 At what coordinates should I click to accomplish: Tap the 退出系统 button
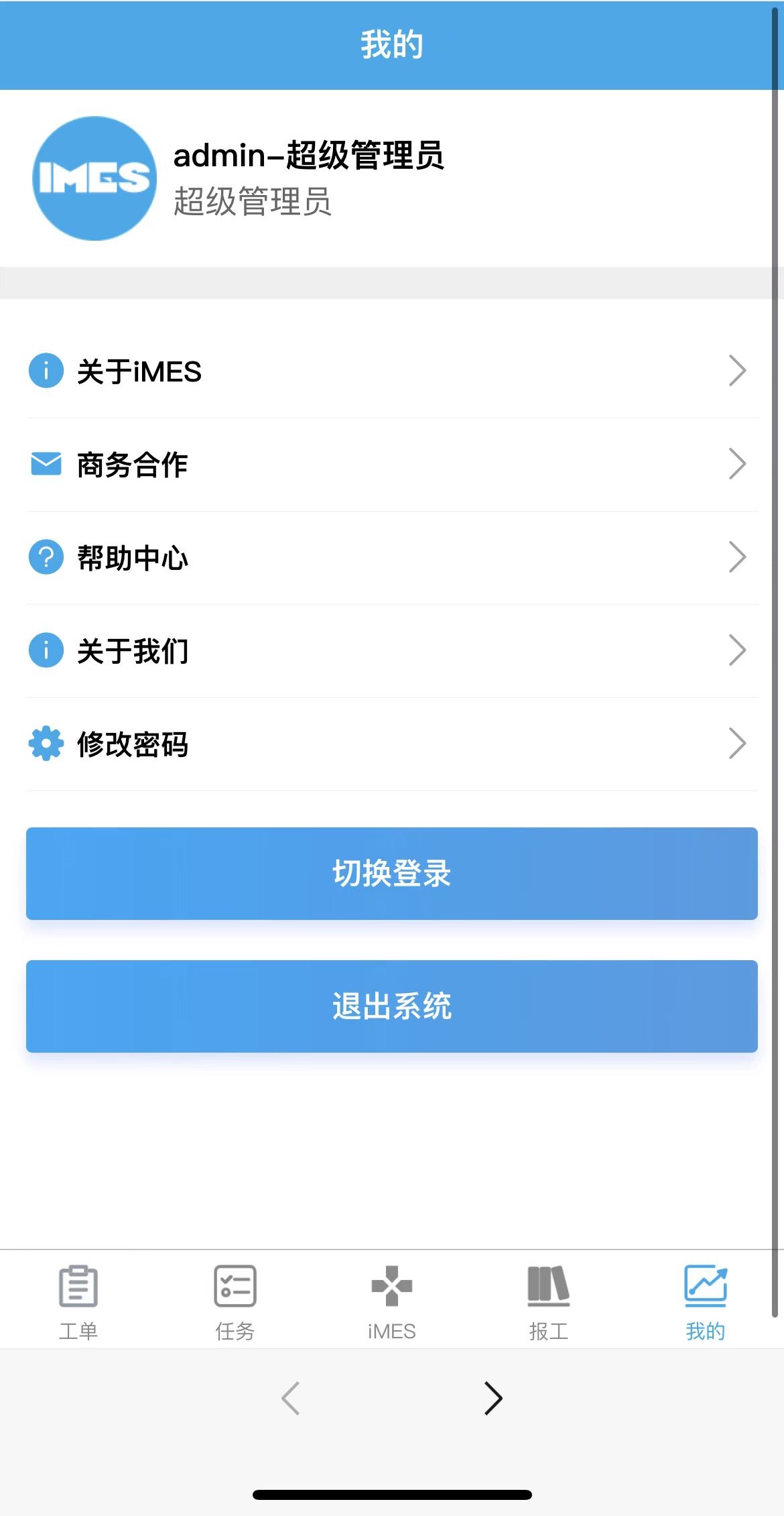coord(392,1006)
